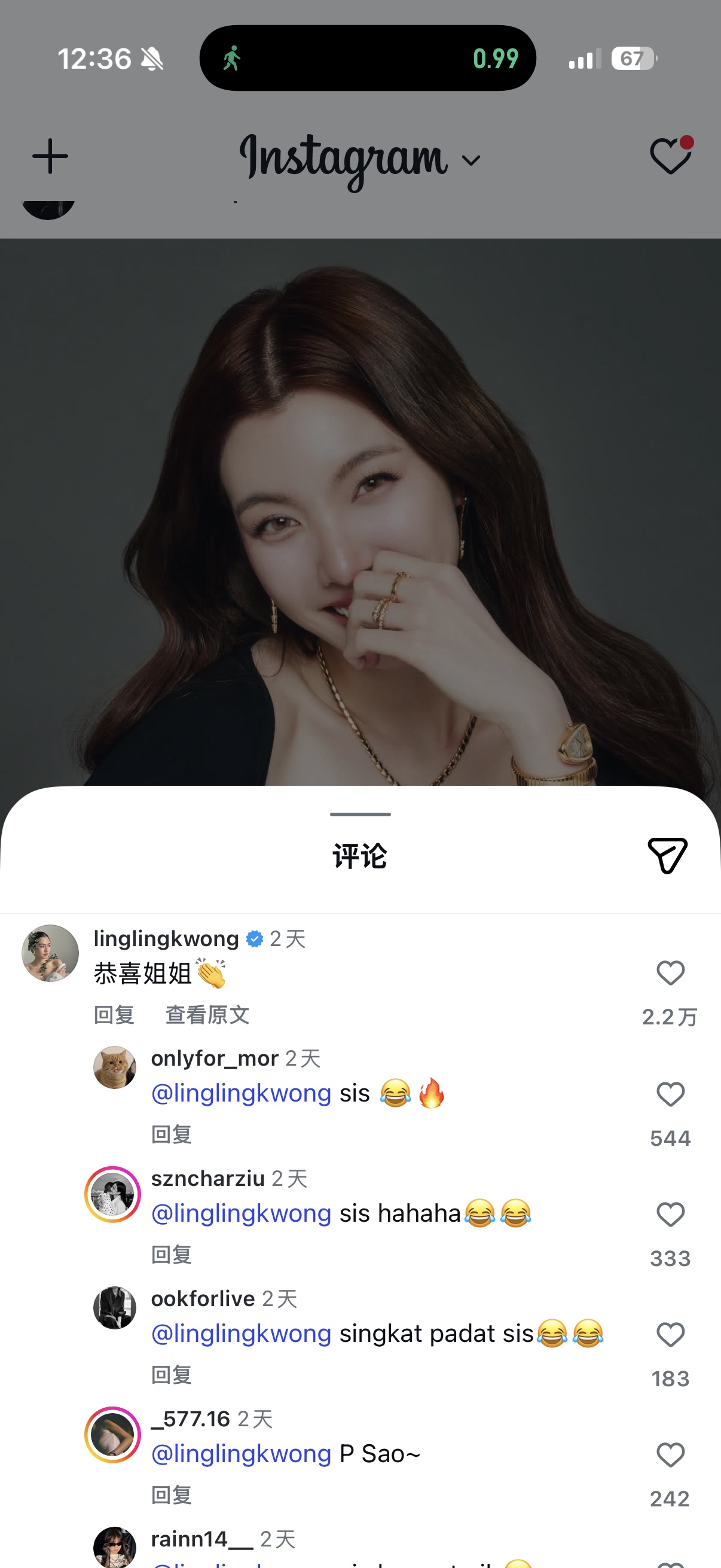The width and height of the screenshot is (721, 1568).
Task: Open ookforlive's profile avatar
Action: tap(114, 1307)
